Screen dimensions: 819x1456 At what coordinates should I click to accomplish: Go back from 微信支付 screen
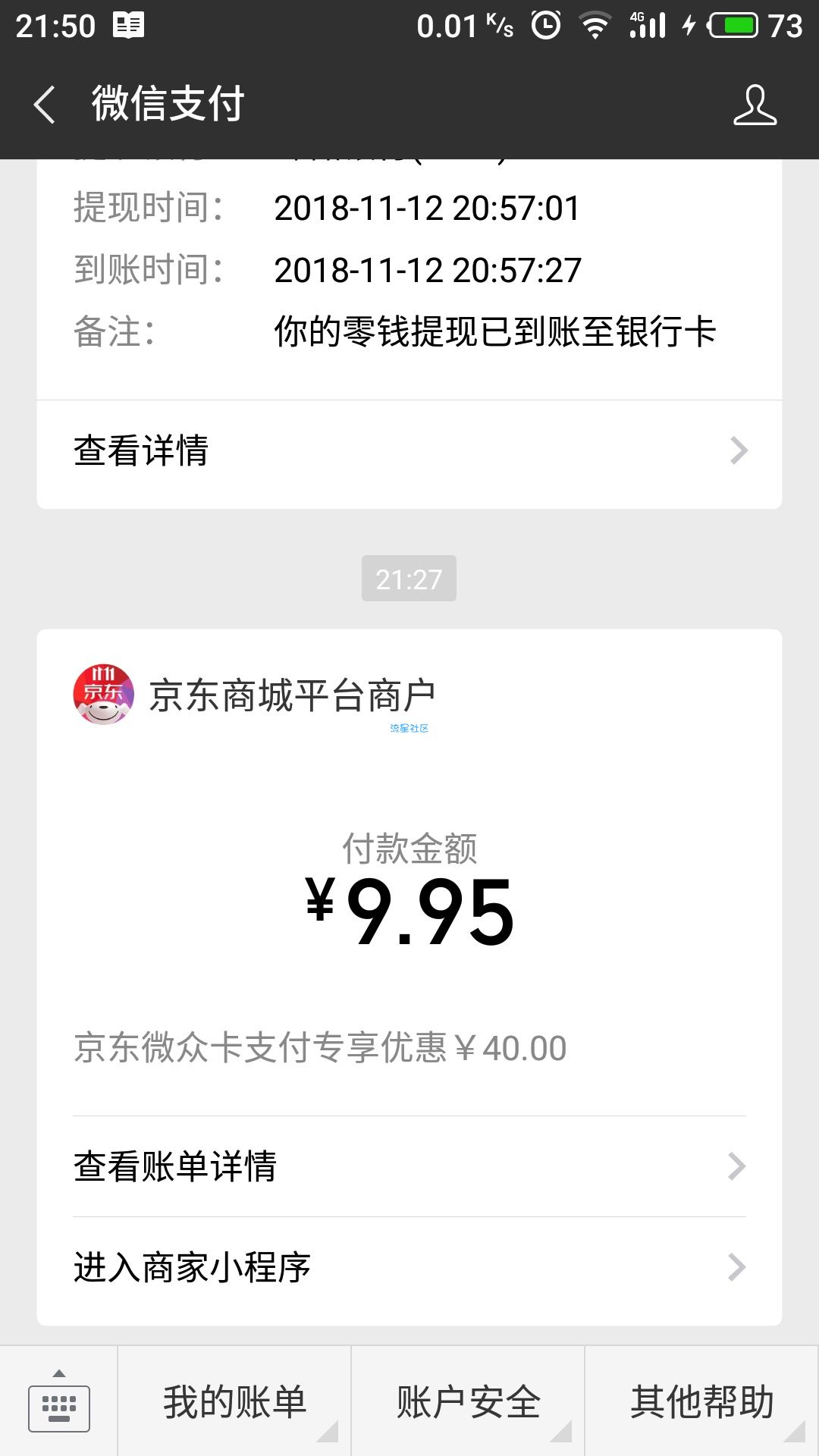coord(45,105)
